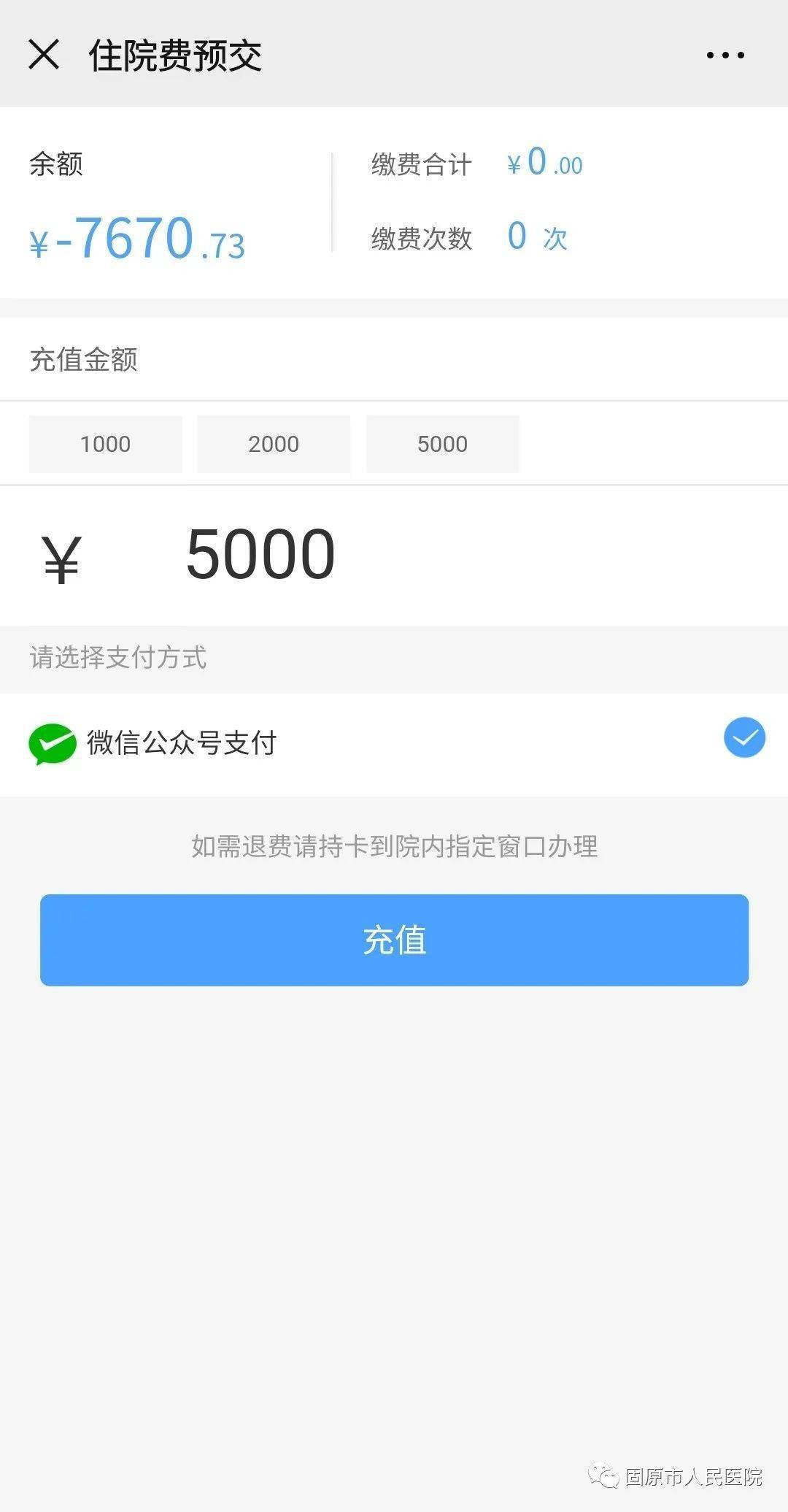Tap the blue 充值 button

click(x=394, y=940)
